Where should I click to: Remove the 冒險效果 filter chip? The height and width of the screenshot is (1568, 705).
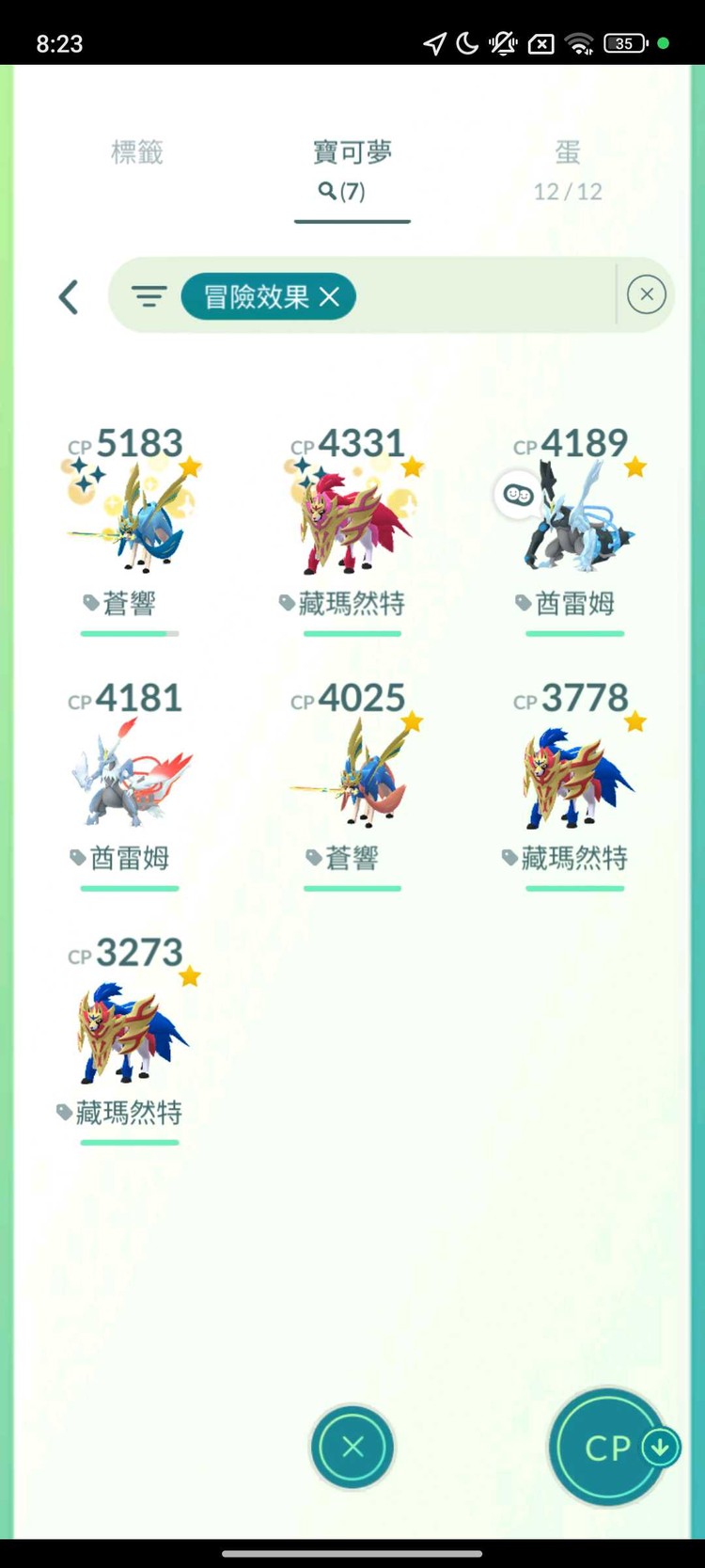tap(329, 297)
